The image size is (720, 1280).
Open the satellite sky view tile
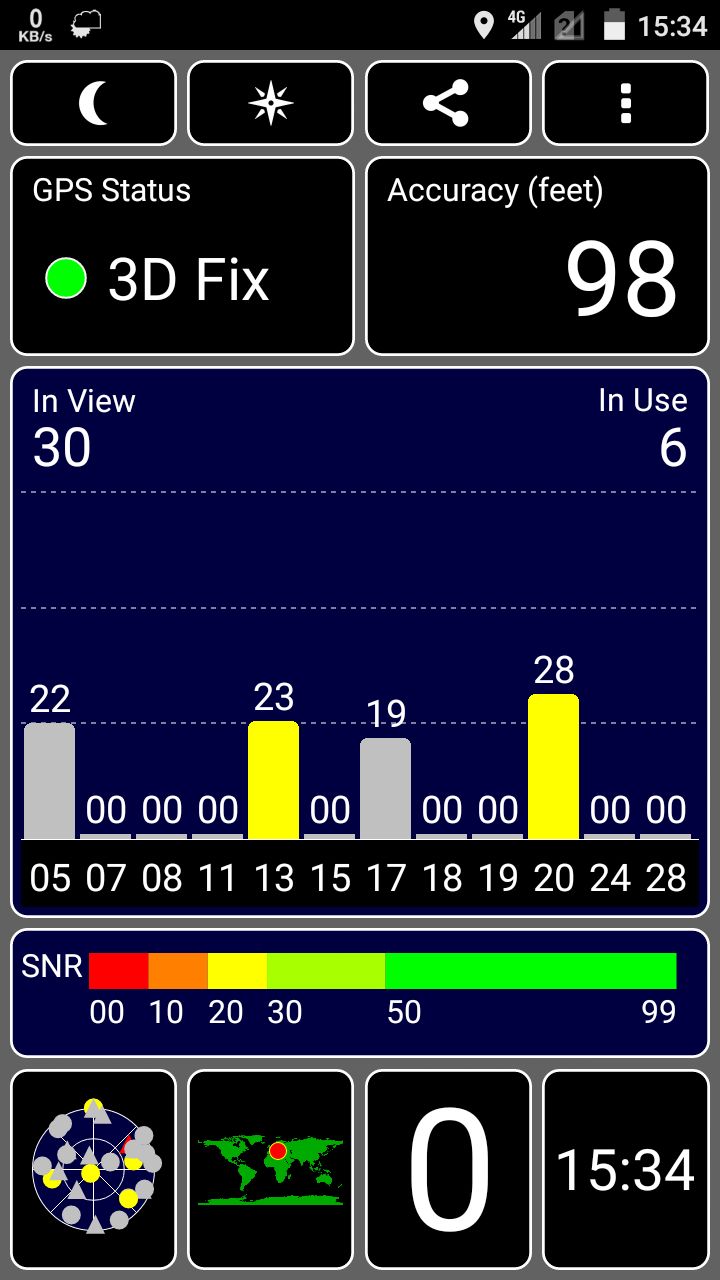[x=94, y=1169]
